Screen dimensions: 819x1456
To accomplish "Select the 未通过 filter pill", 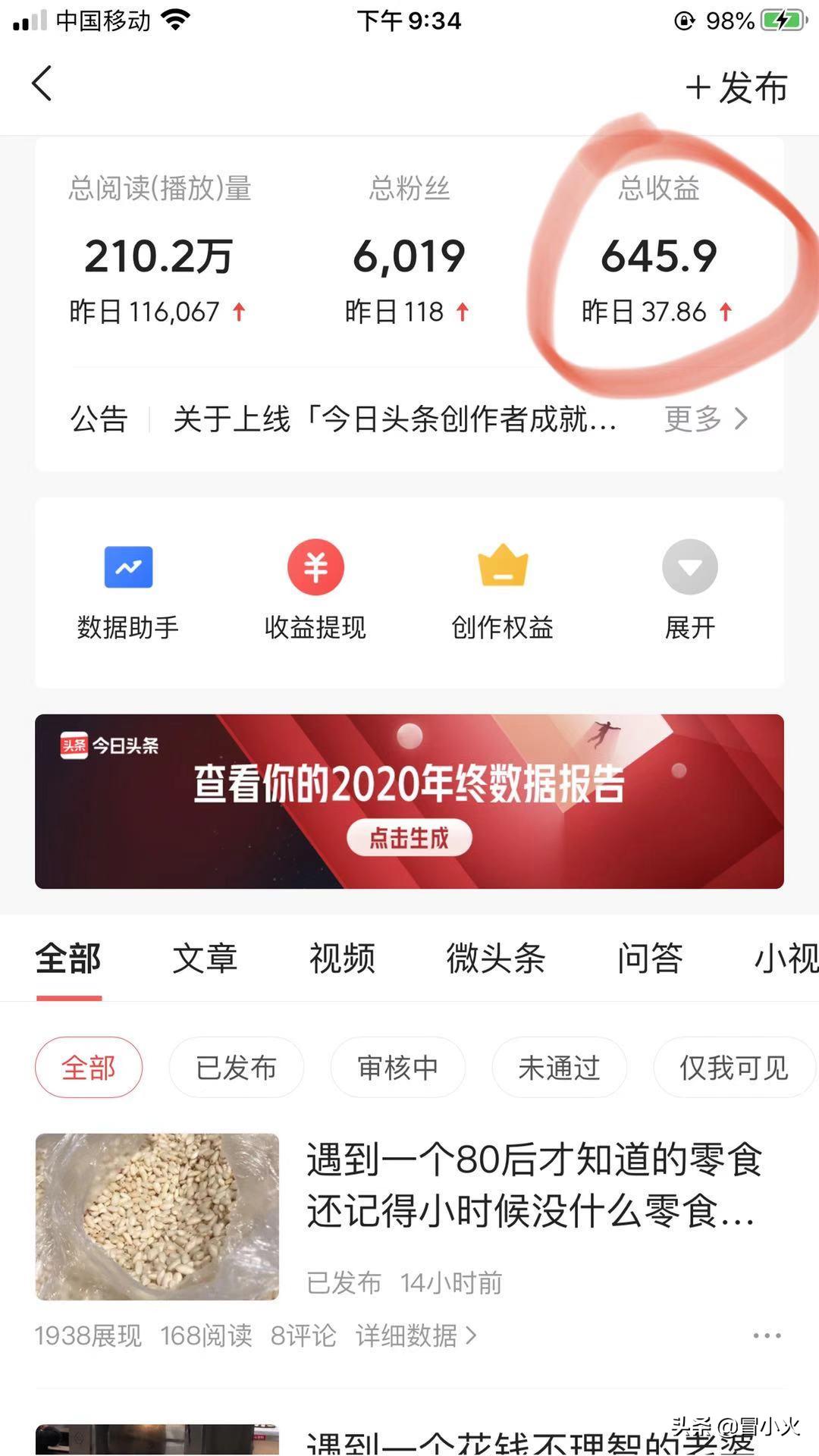I will (559, 1067).
